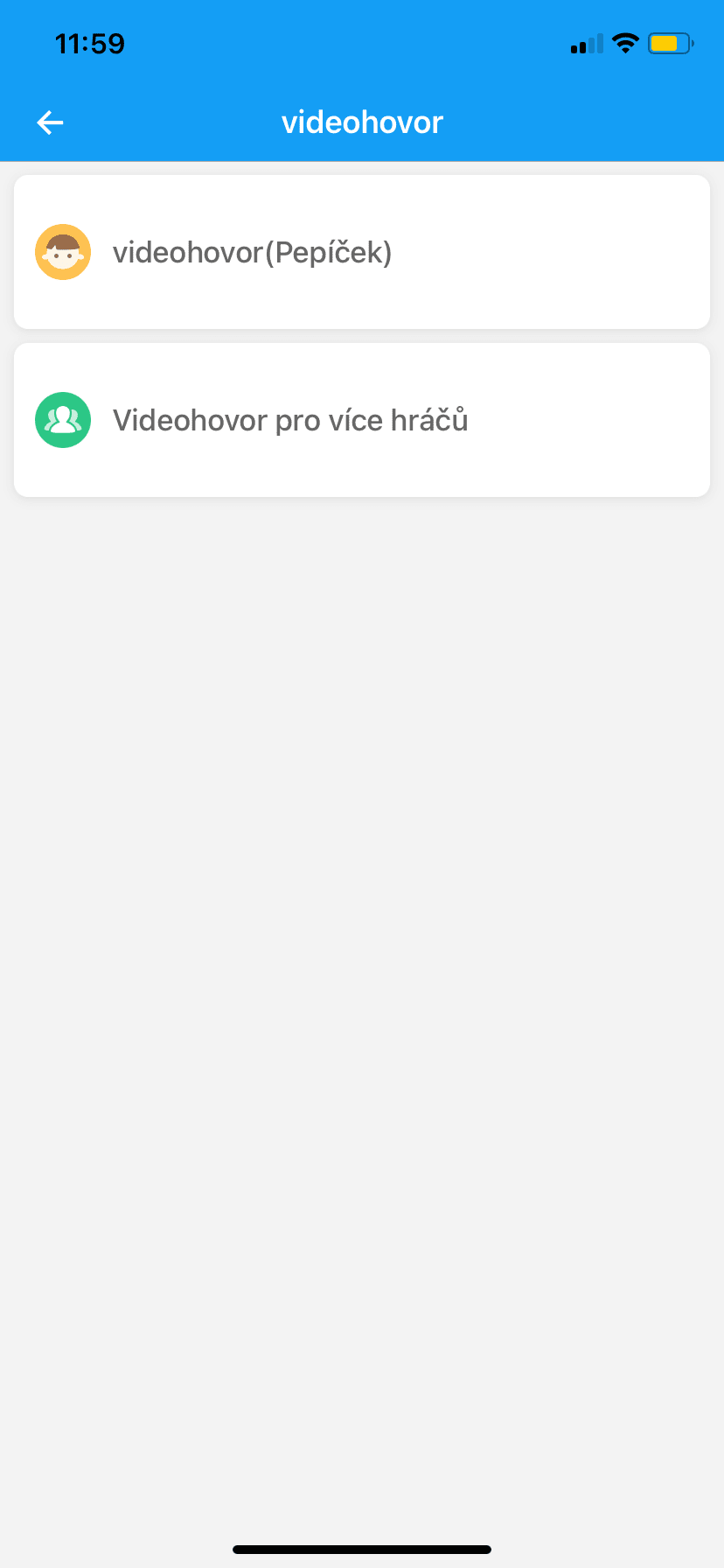Go back using the arrow
Viewport: 724px width, 1568px height.
click(x=50, y=122)
